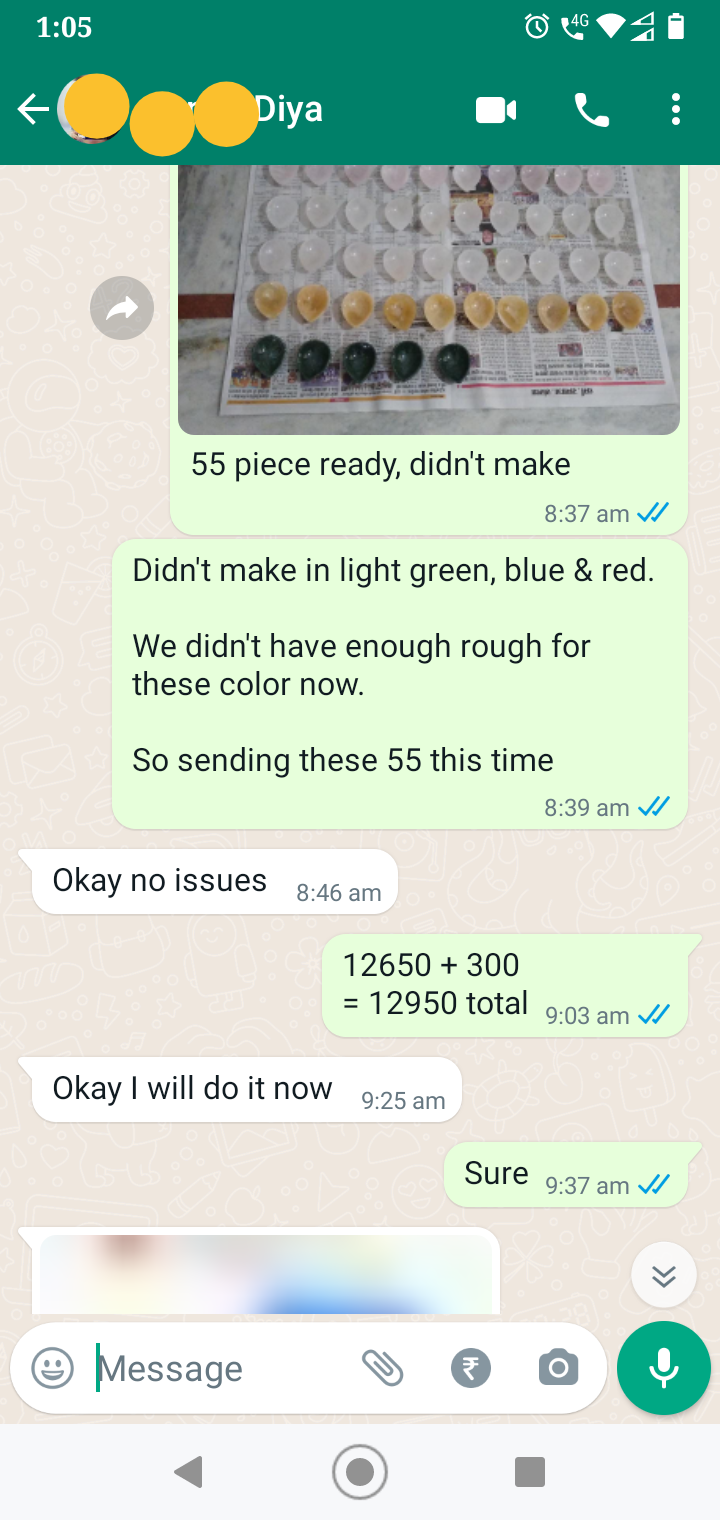Image resolution: width=720 pixels, height=1520 pixels.
Task: Open the blurred image received below
Action: (266, 1273)
